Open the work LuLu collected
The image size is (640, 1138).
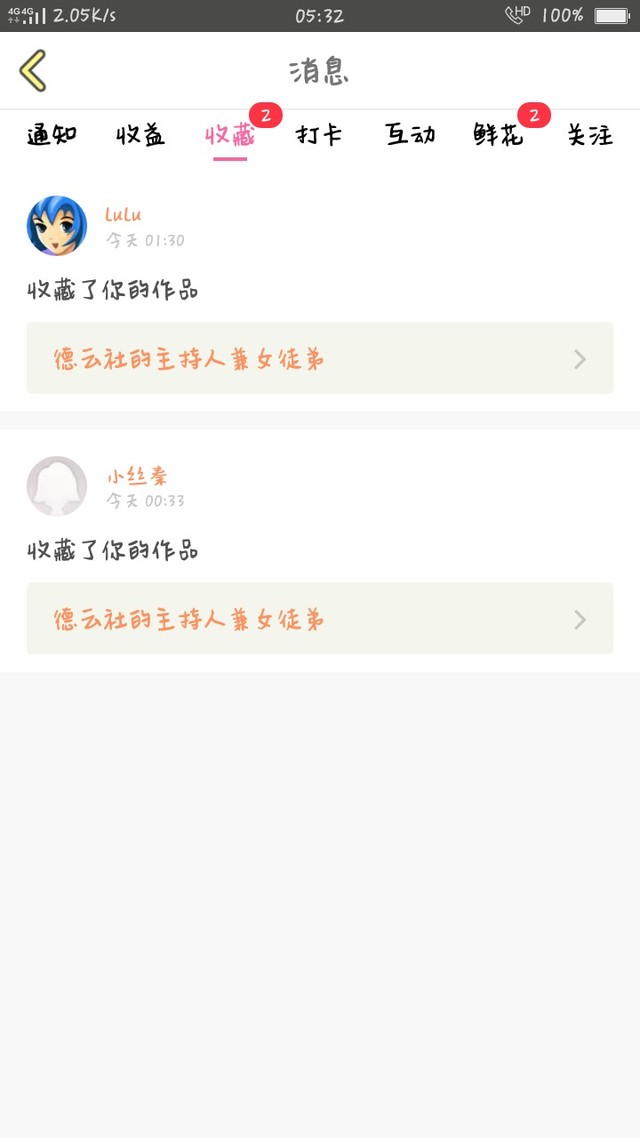point(319,358)
